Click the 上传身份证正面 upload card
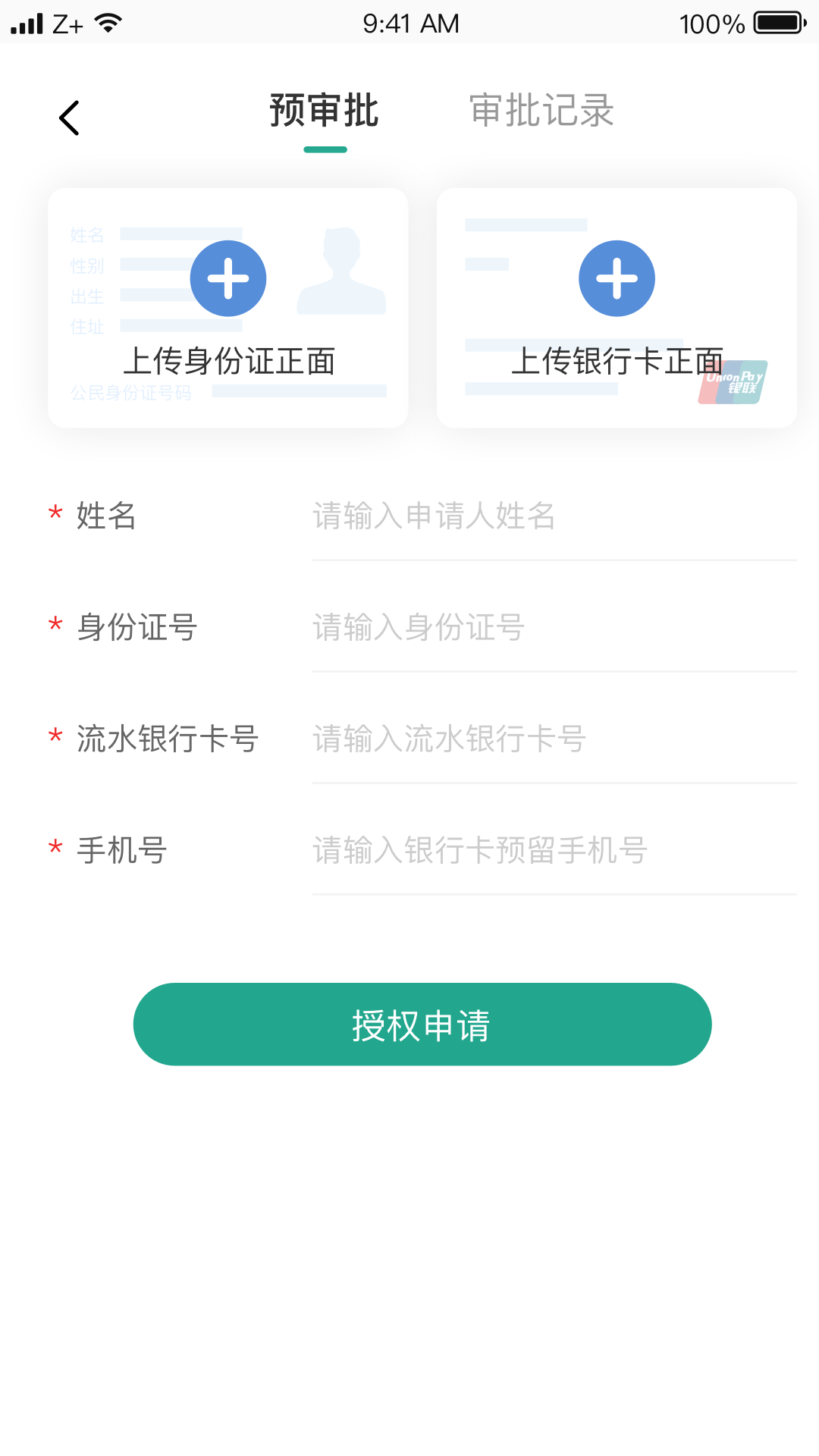819x1456 pixels. point(227,308)
